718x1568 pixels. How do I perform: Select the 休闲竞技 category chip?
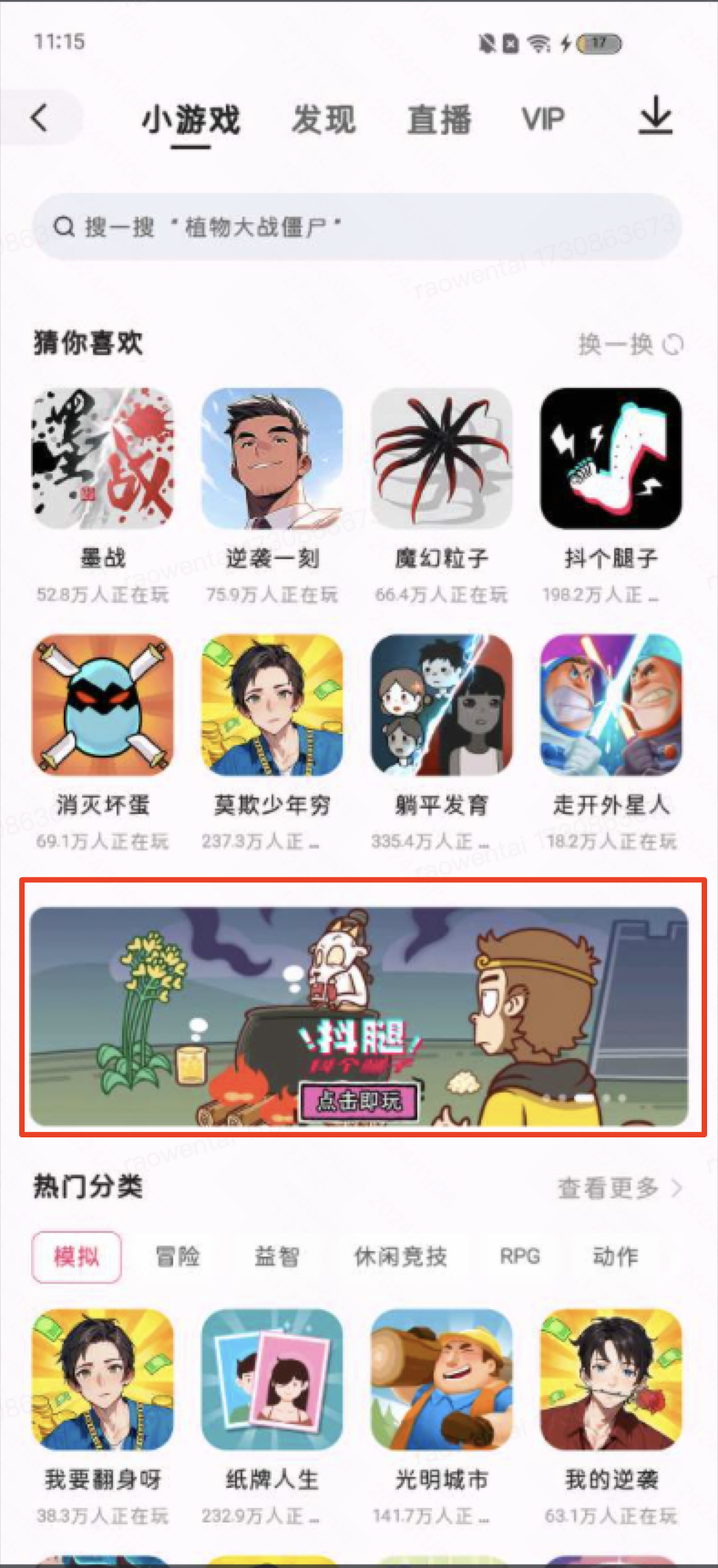[400, 1257]
